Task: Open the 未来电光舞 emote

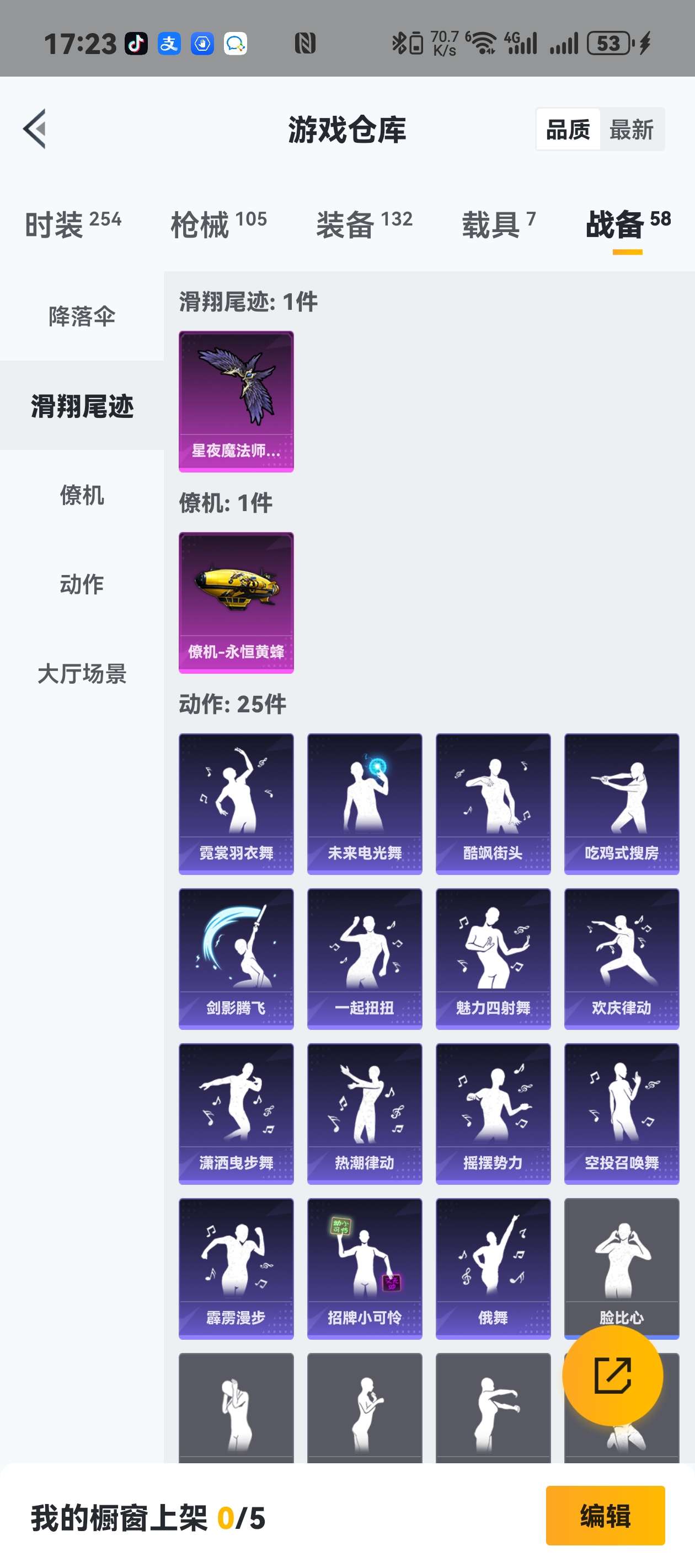Action: click(x=364, y=803)
